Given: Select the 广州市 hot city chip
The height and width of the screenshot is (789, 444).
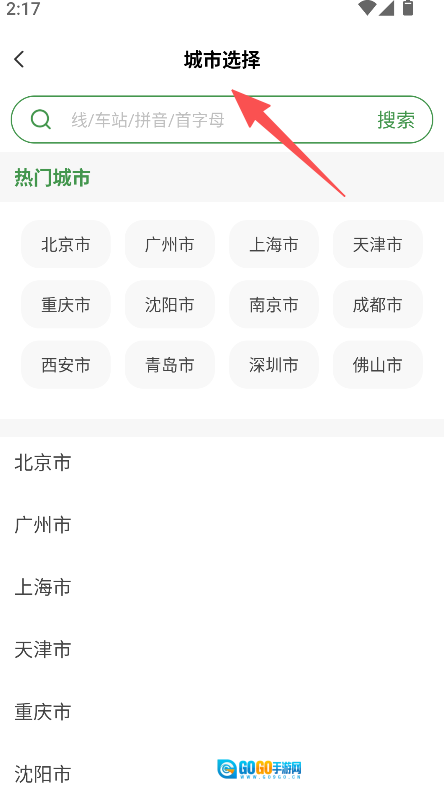Looking at the screenshot, I should tap(170, 245).
